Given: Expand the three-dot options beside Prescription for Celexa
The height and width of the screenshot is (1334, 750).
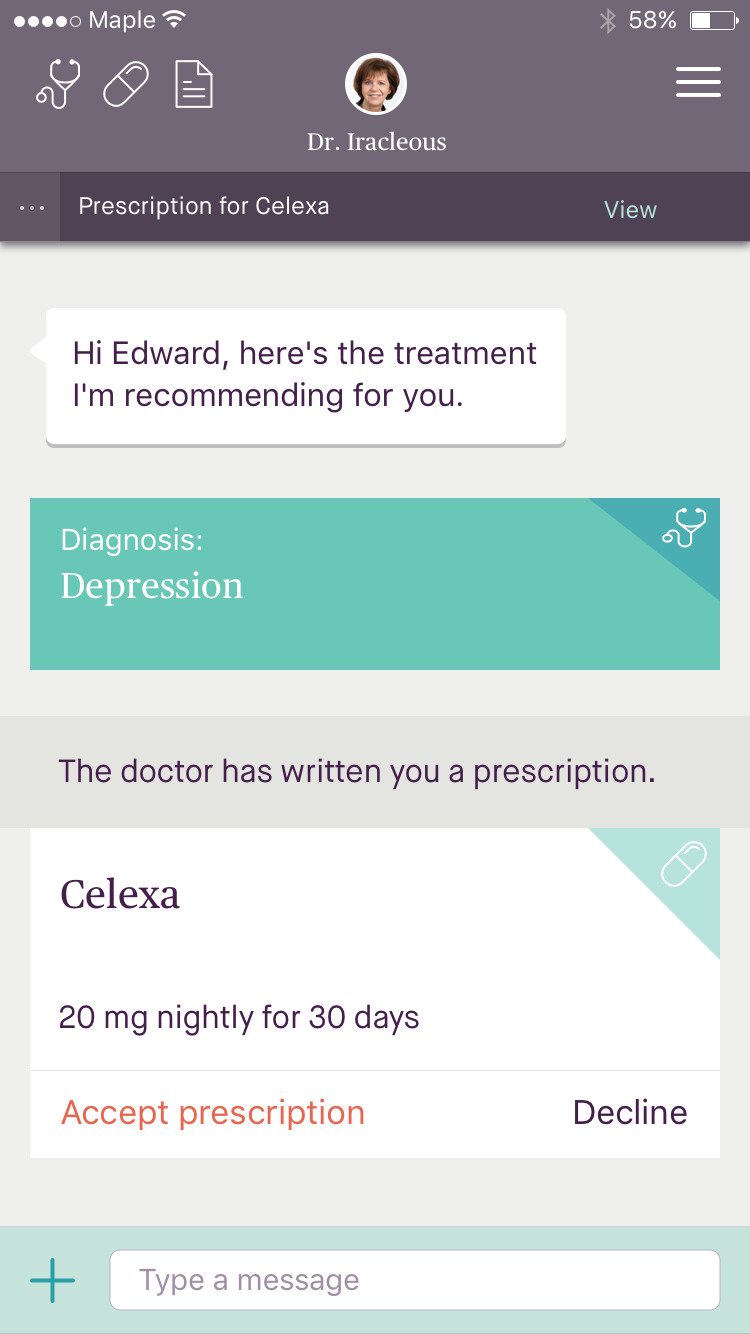Looking at the screenshot, I should click(x=32, y=208).
